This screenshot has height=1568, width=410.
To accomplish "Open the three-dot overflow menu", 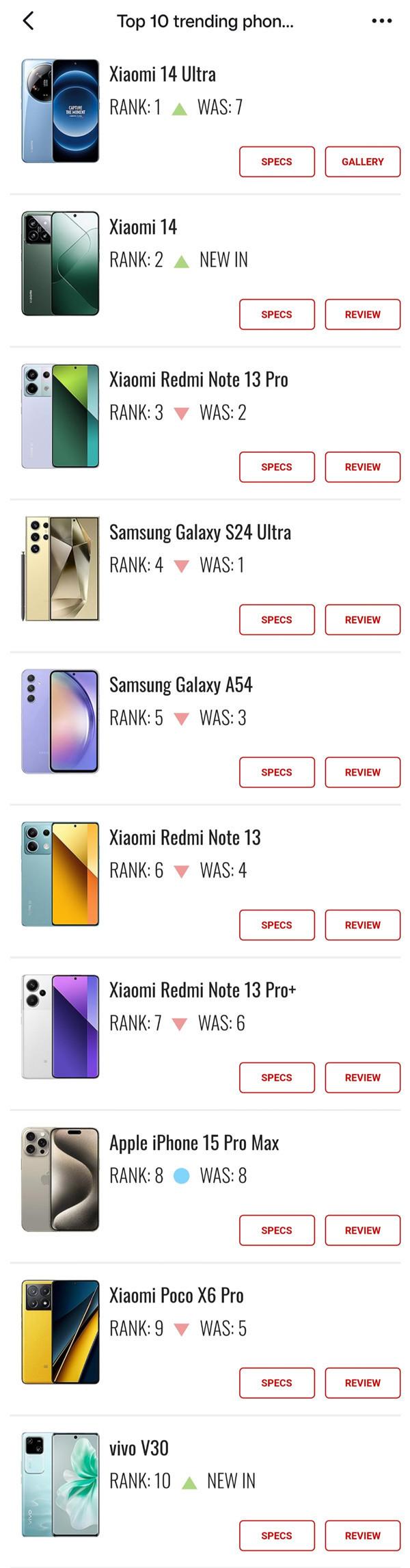I will tap(381, 21).
